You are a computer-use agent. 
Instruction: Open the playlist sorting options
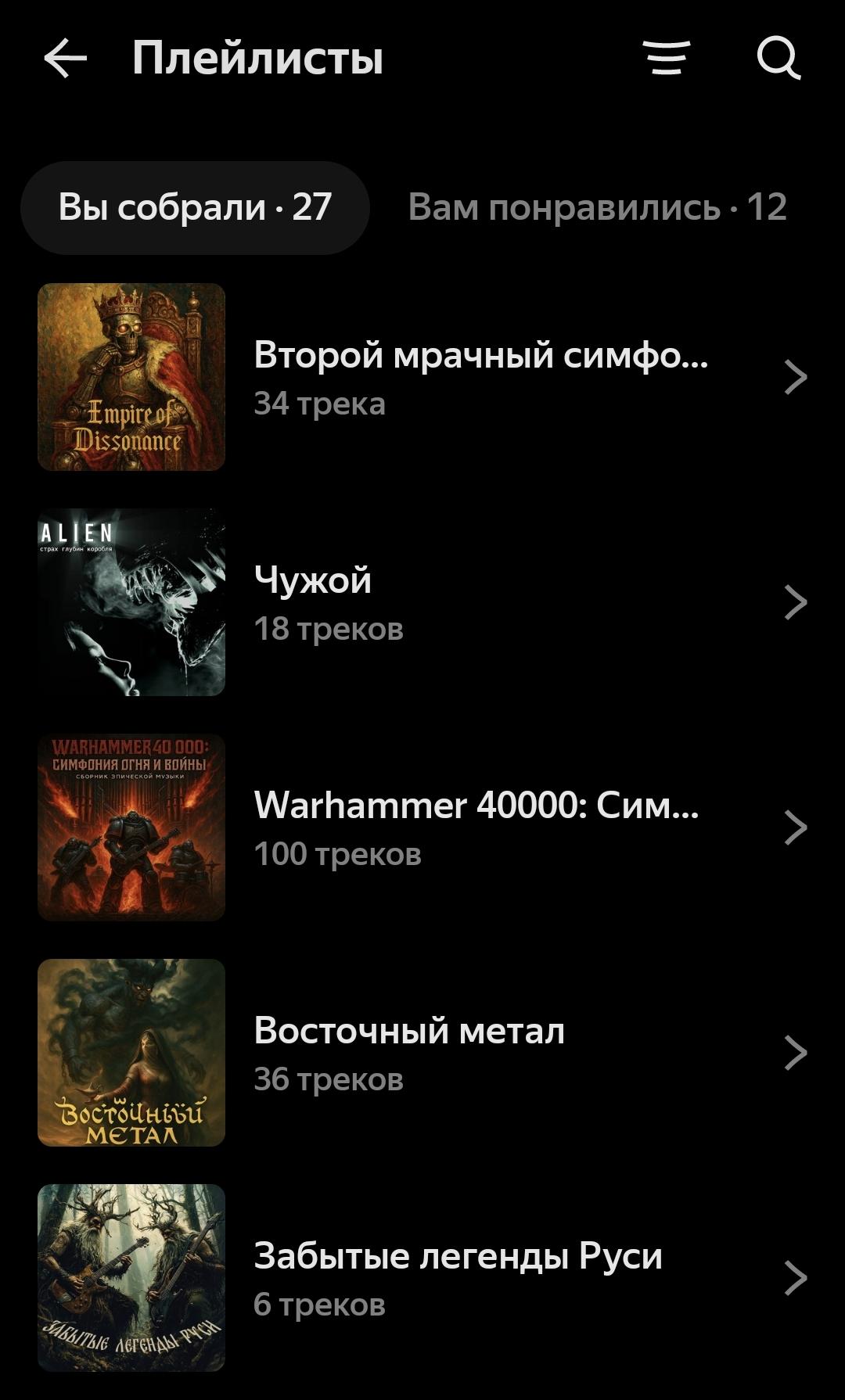tap(666, 59)
